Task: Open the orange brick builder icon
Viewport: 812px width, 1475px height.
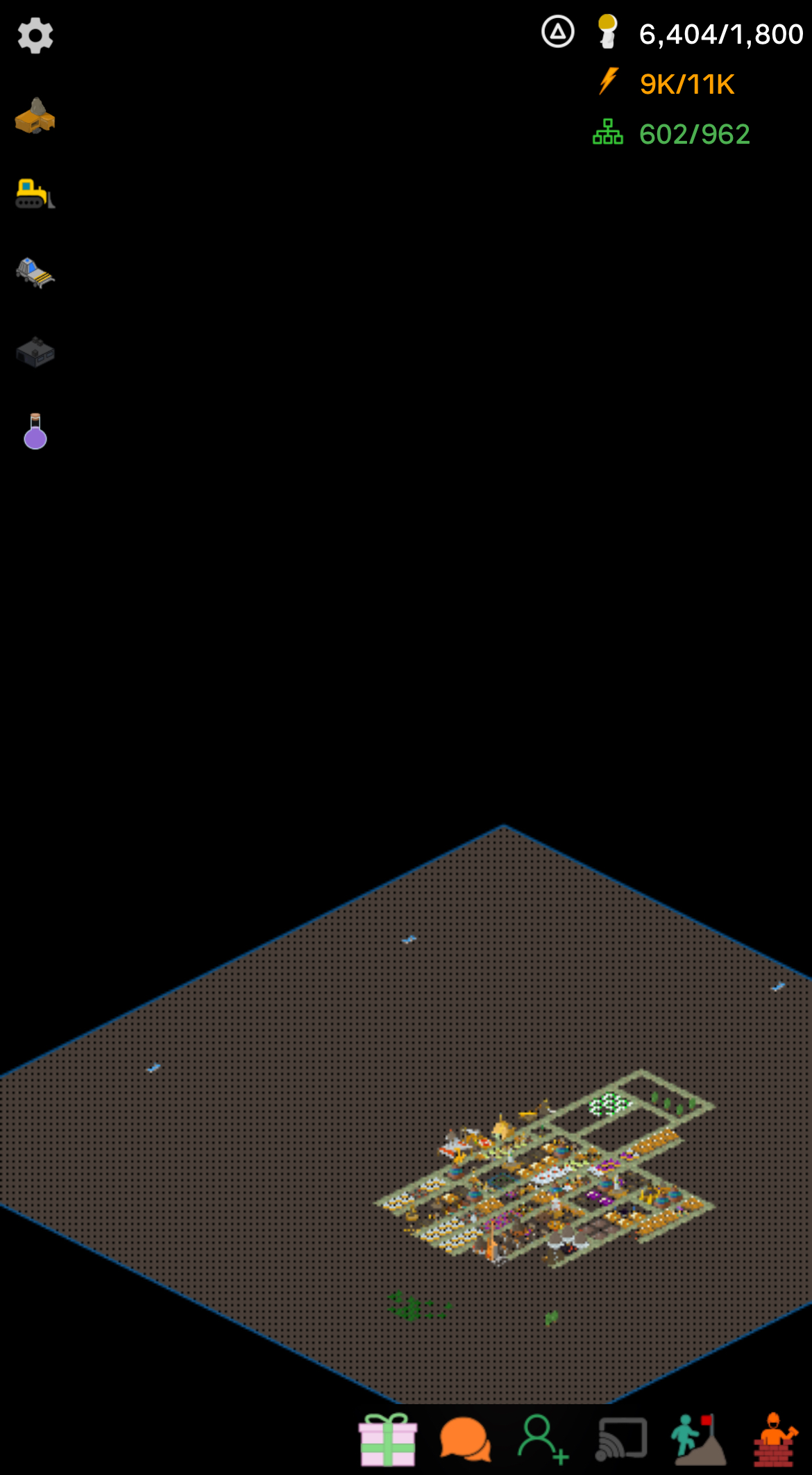Action: point(775,1440)
